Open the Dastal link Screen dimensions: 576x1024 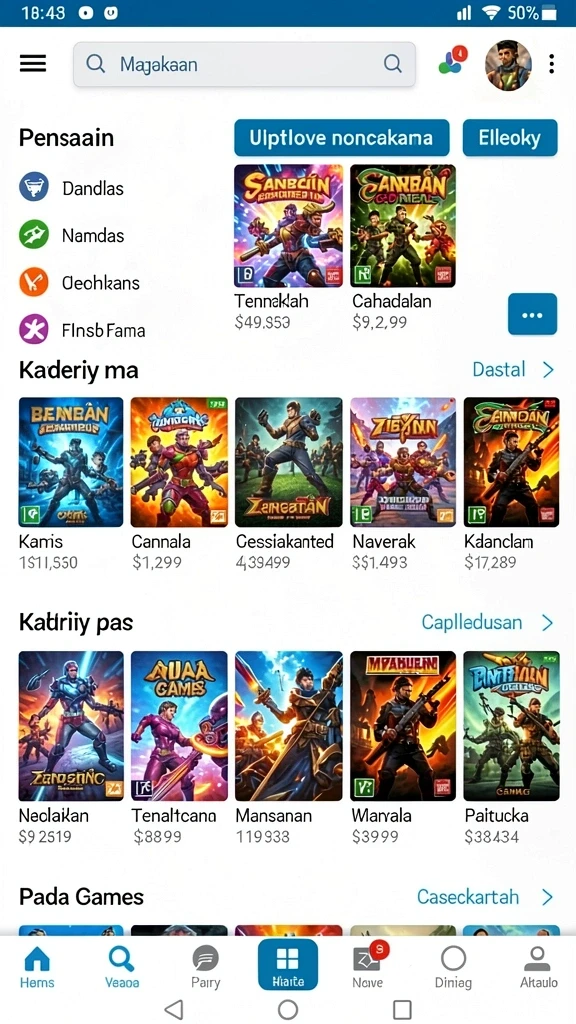point(513,370)
